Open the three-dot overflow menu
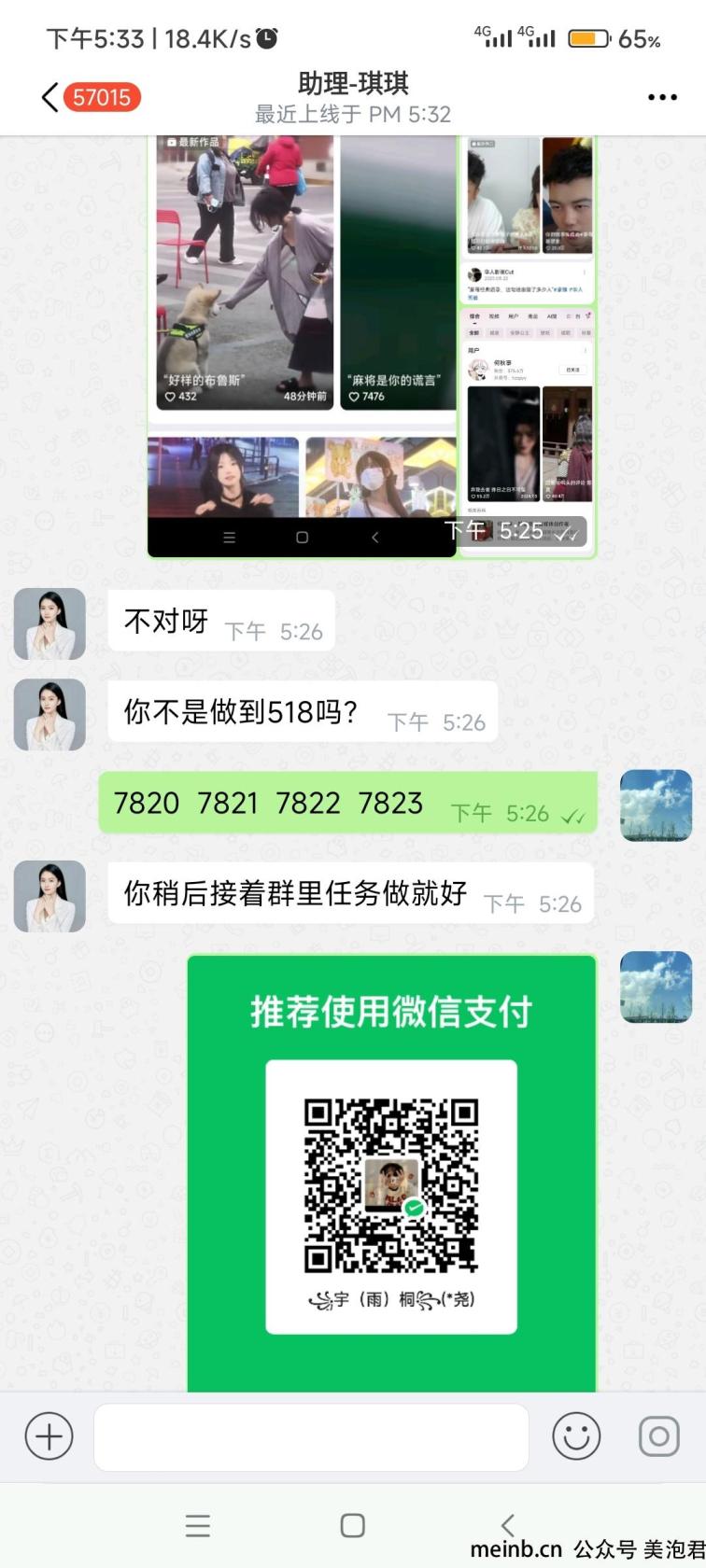The width and height of the screenshot is (706, 1568). tap(661, 97)
